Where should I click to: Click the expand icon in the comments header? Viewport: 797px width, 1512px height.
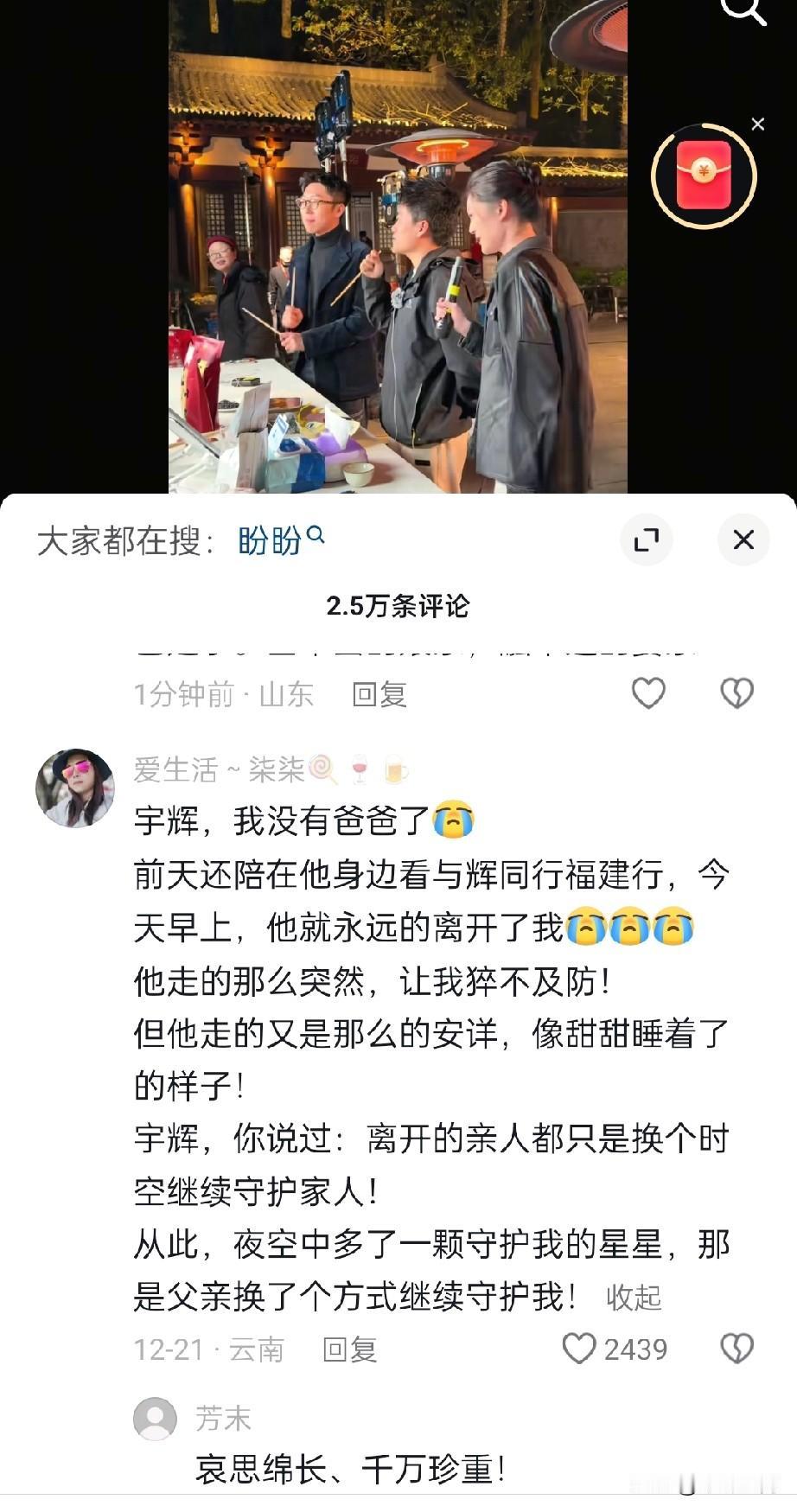(x=647, y=539)
